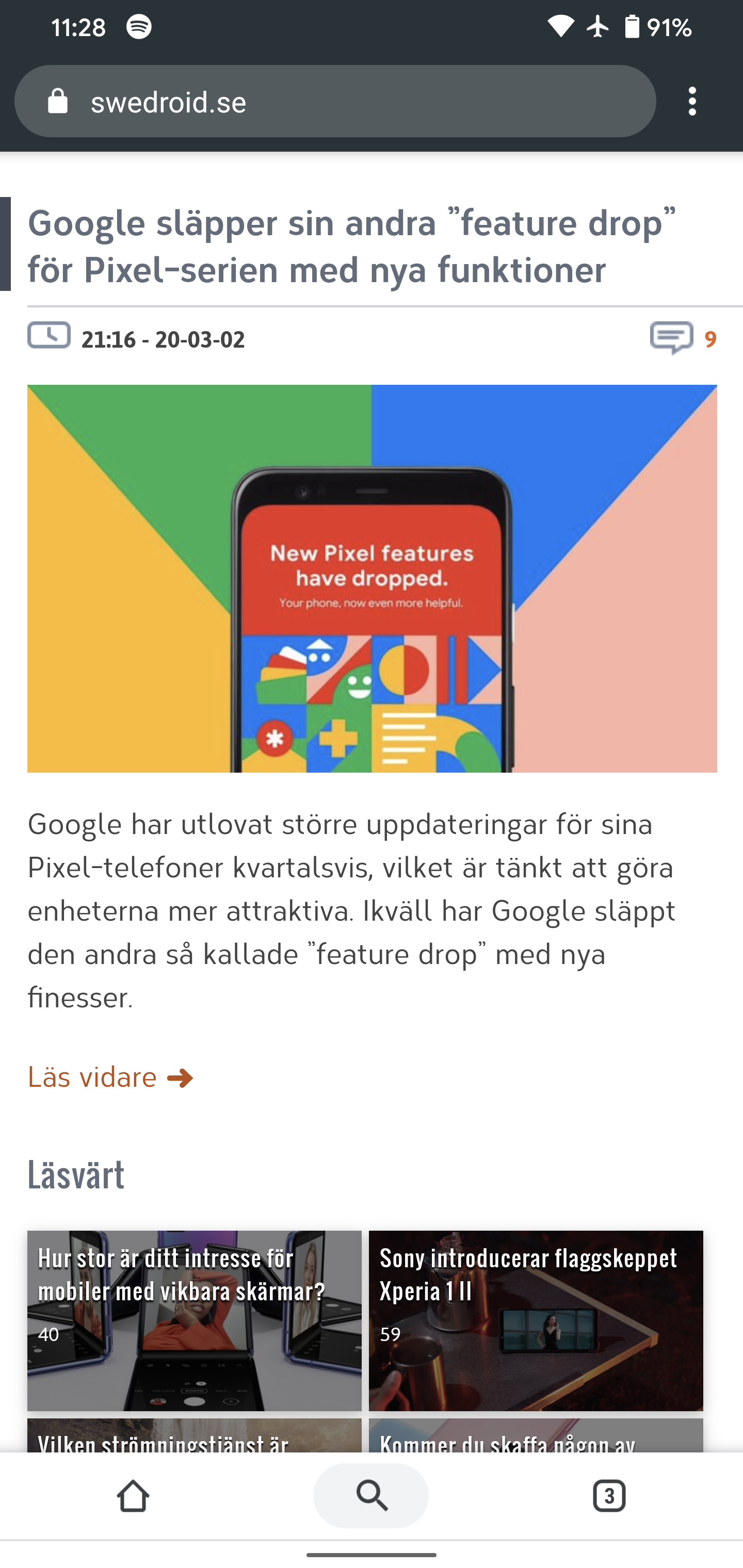Screen dimensions: 743x1568
Task: Open the Kommer du skaffa någon av card
Action: click(x=536, y=1435)
